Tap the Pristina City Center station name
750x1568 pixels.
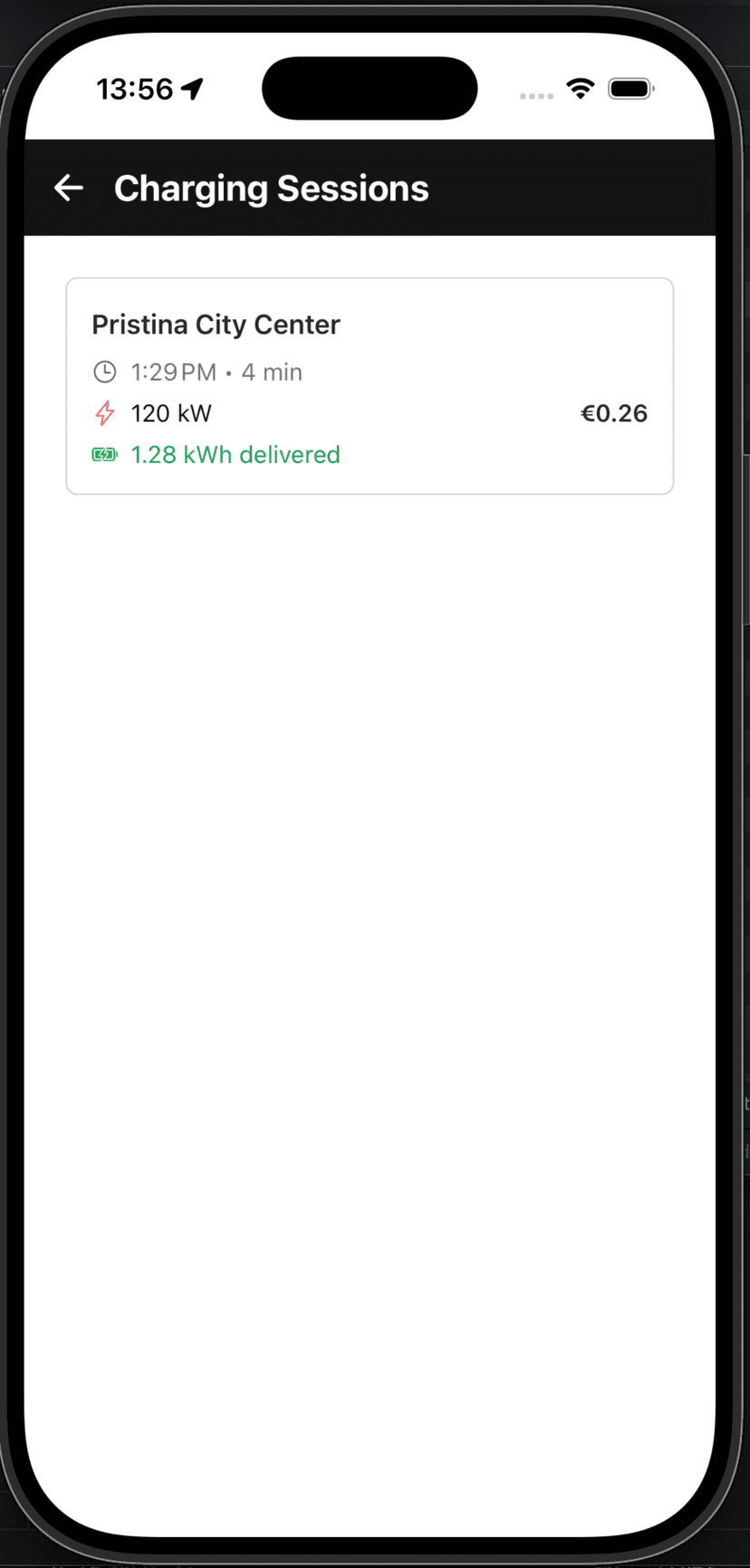(x=216, y=324)
